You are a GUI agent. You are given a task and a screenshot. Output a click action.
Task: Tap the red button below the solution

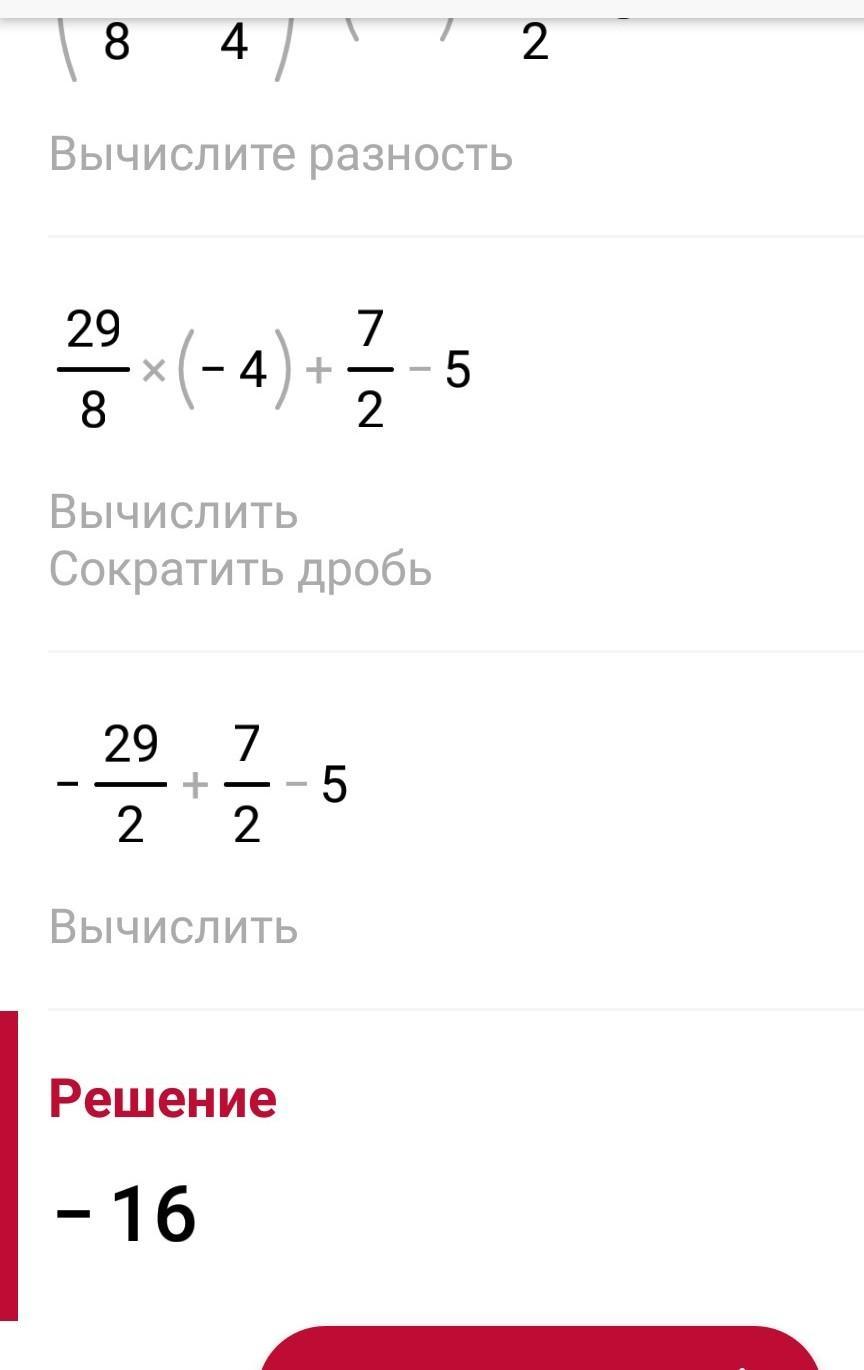(540, 1350)
